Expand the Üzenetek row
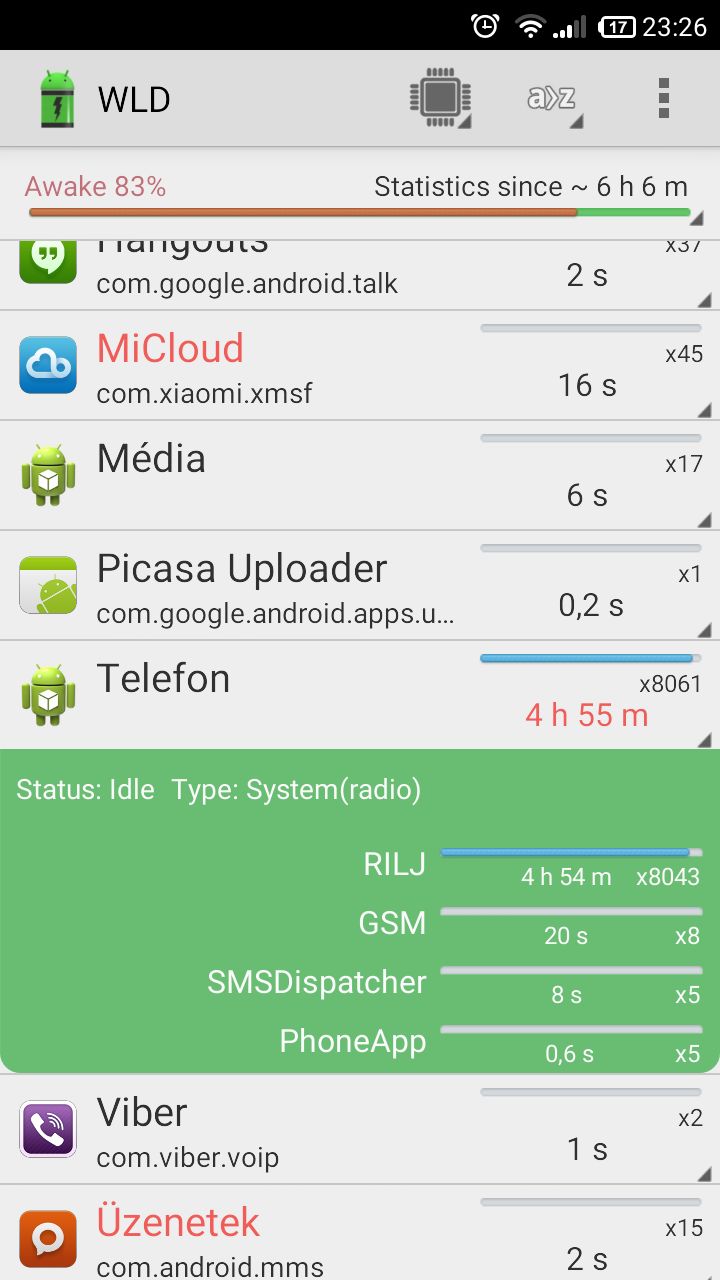Screen dimensions: 720x1280 coord(360,1233)
